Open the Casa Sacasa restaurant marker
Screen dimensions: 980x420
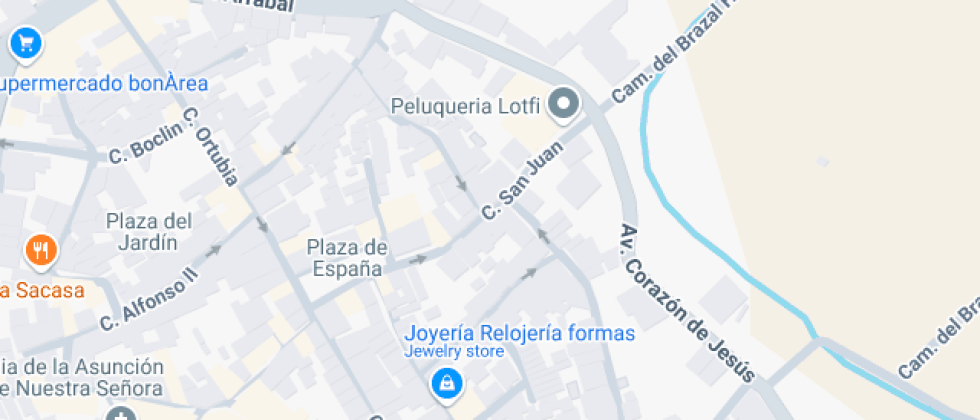click(40, 251)
